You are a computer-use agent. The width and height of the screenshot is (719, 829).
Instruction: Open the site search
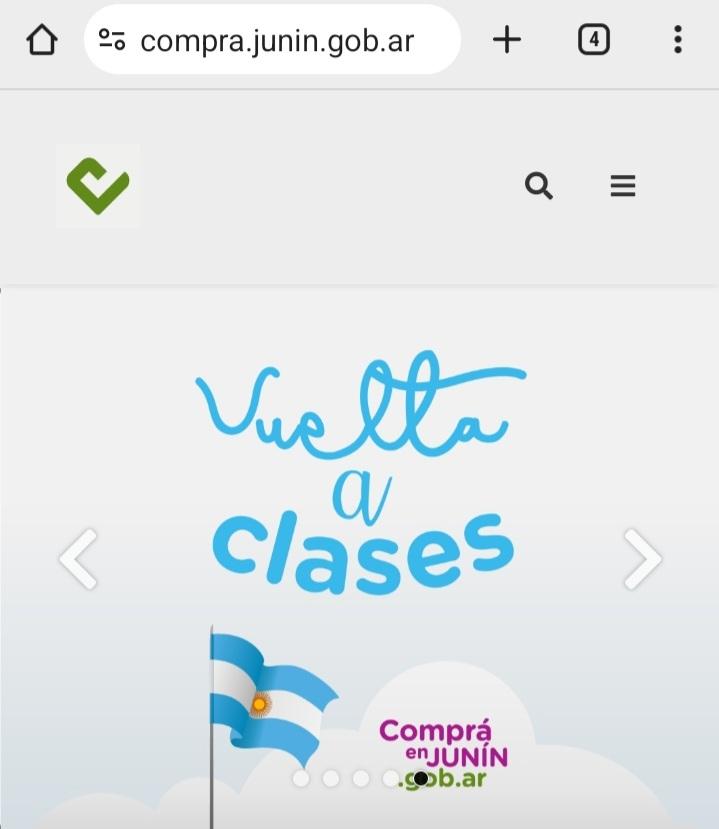click(539, 186)
